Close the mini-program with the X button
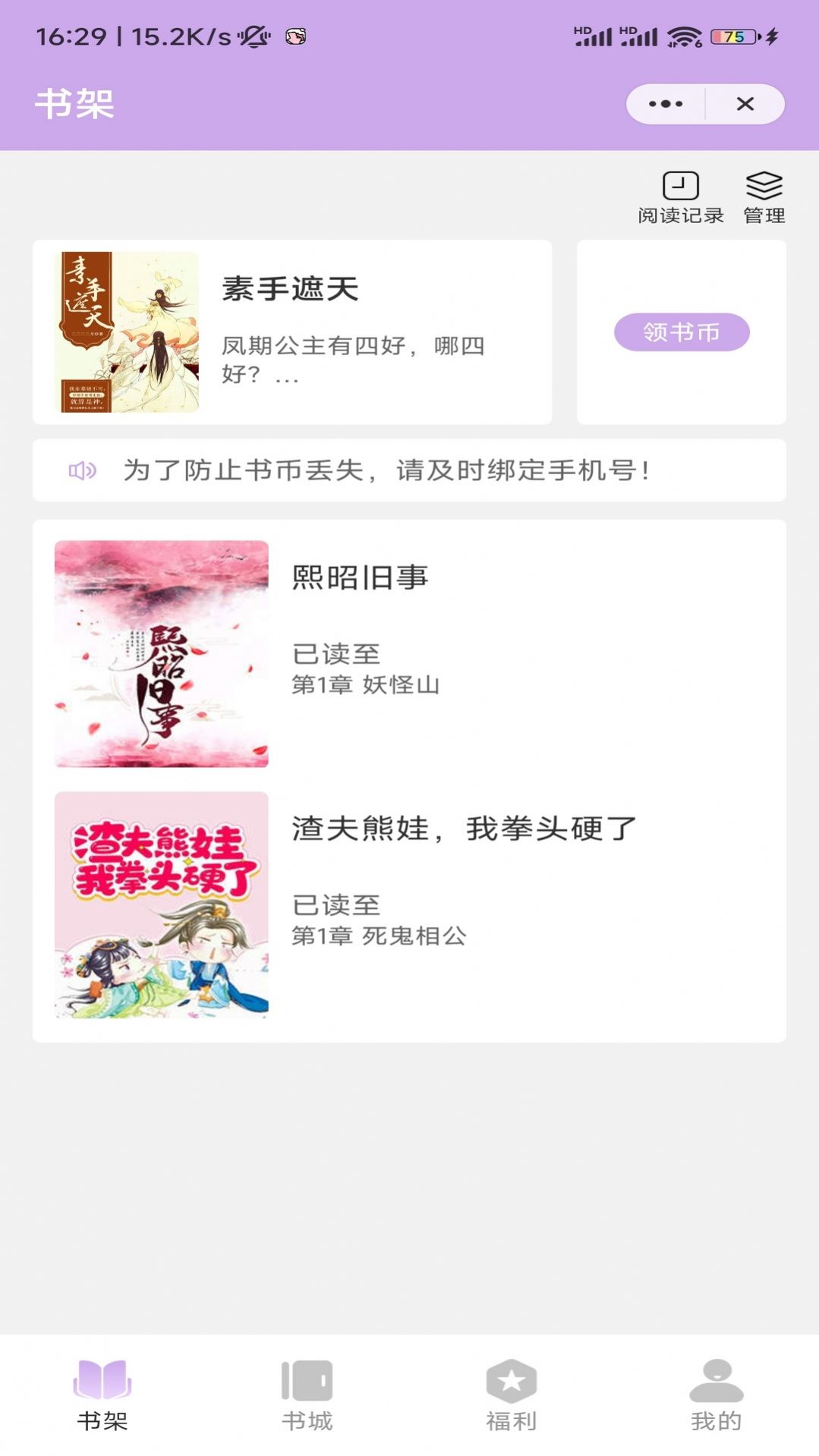819x1456 pixels. (x=745, y=103)
